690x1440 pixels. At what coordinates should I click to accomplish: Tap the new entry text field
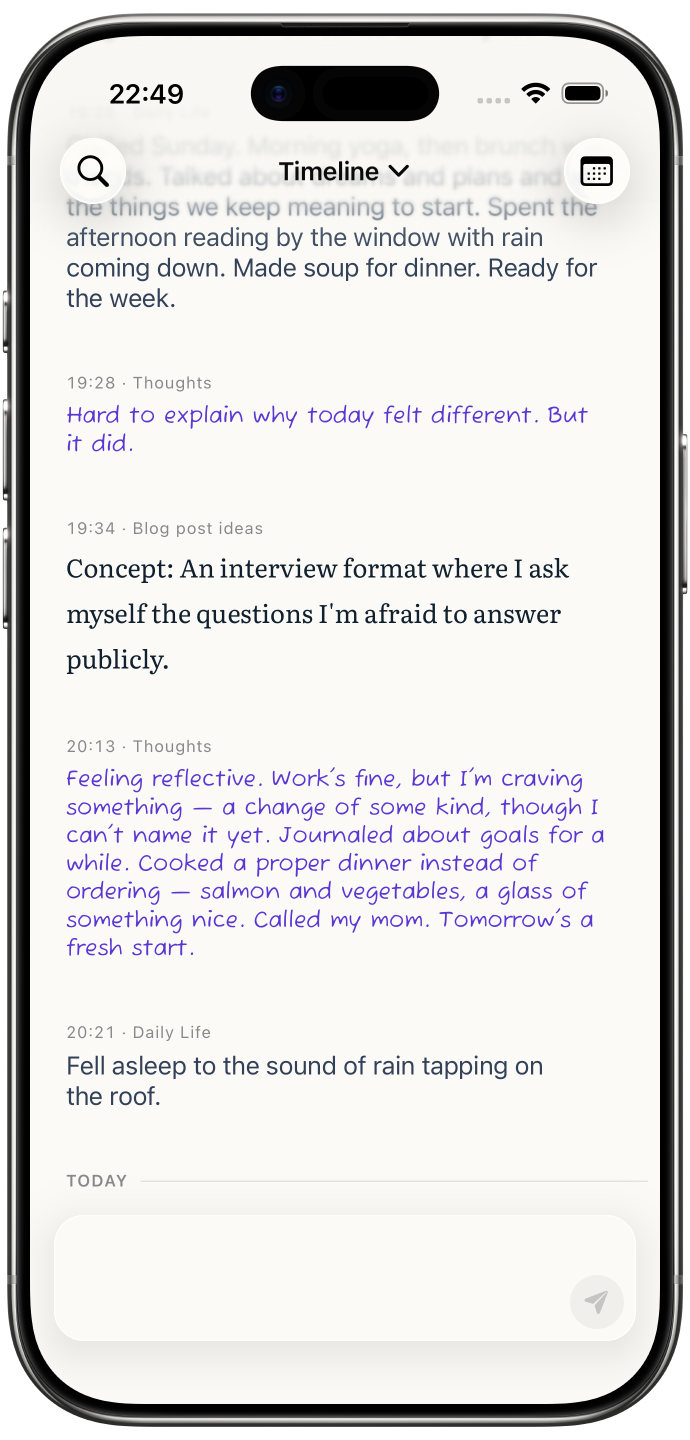310,1275
